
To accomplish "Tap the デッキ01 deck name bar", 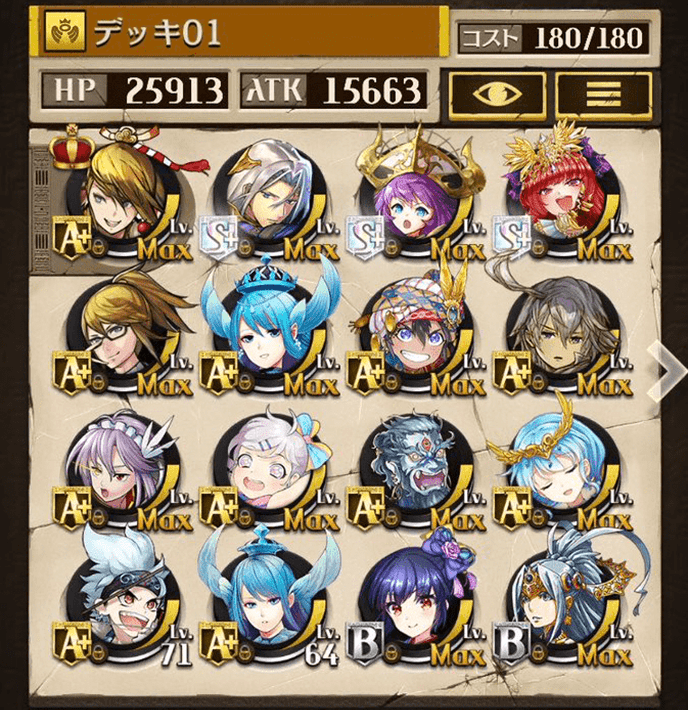I will [x=240, y=33].
